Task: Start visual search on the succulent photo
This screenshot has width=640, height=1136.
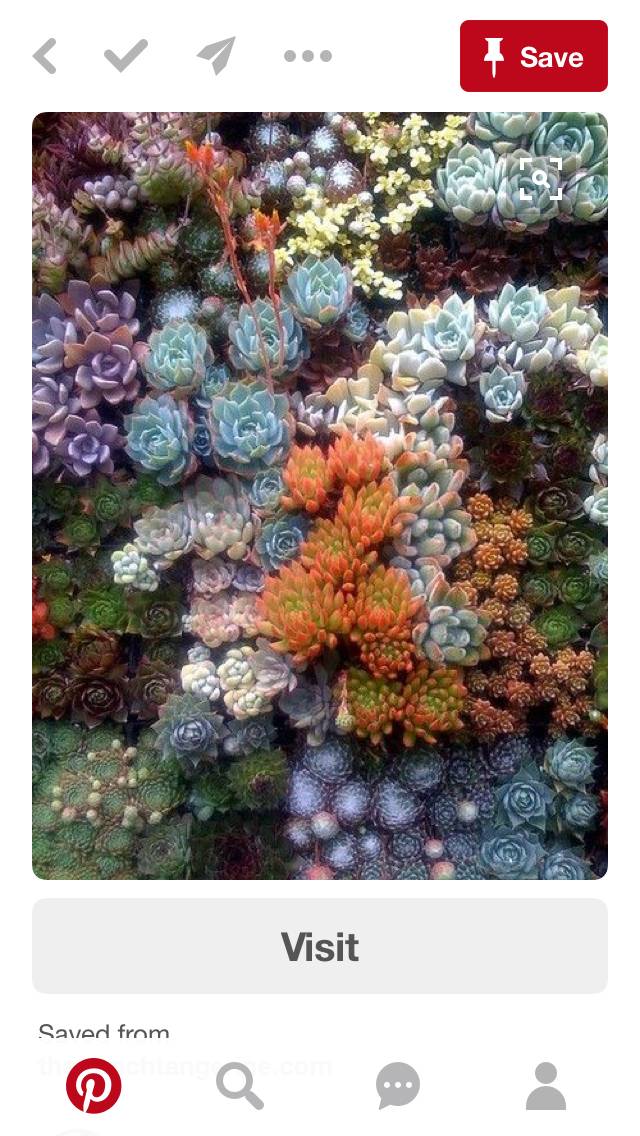Action: pos(540,180)
